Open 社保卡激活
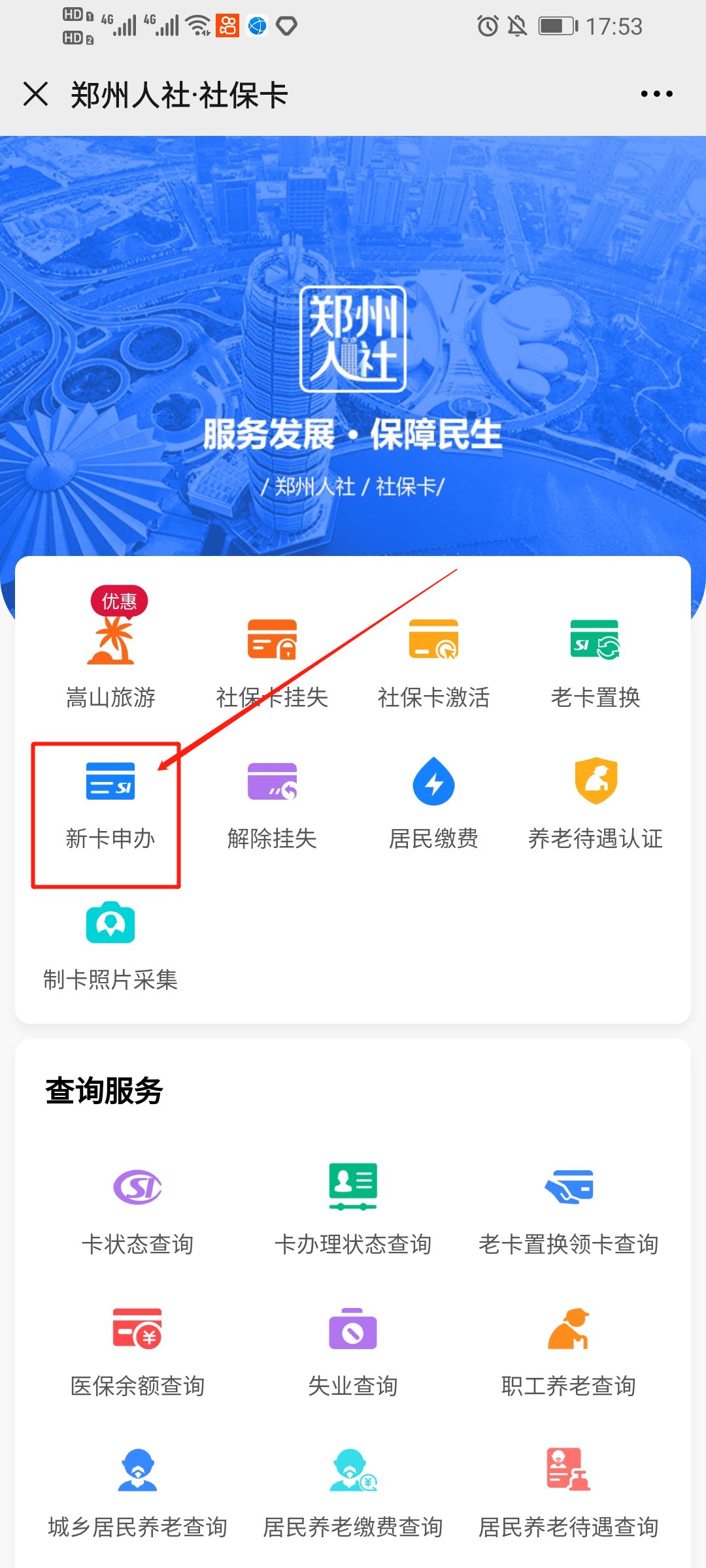706x1568 pixels. 433,660
